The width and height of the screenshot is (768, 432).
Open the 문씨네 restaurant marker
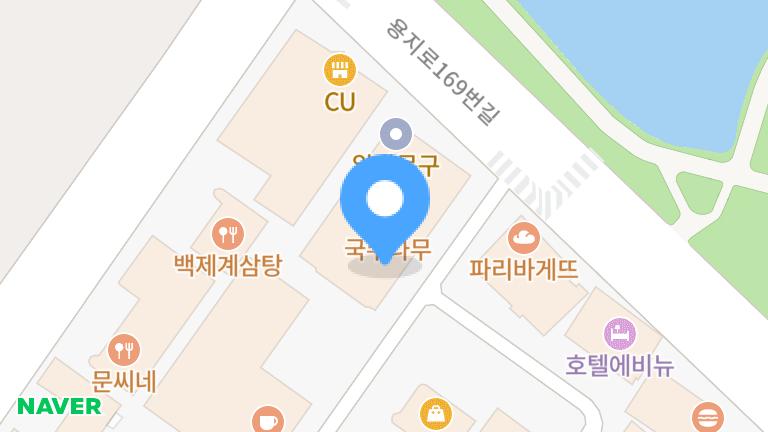(124, 350)
